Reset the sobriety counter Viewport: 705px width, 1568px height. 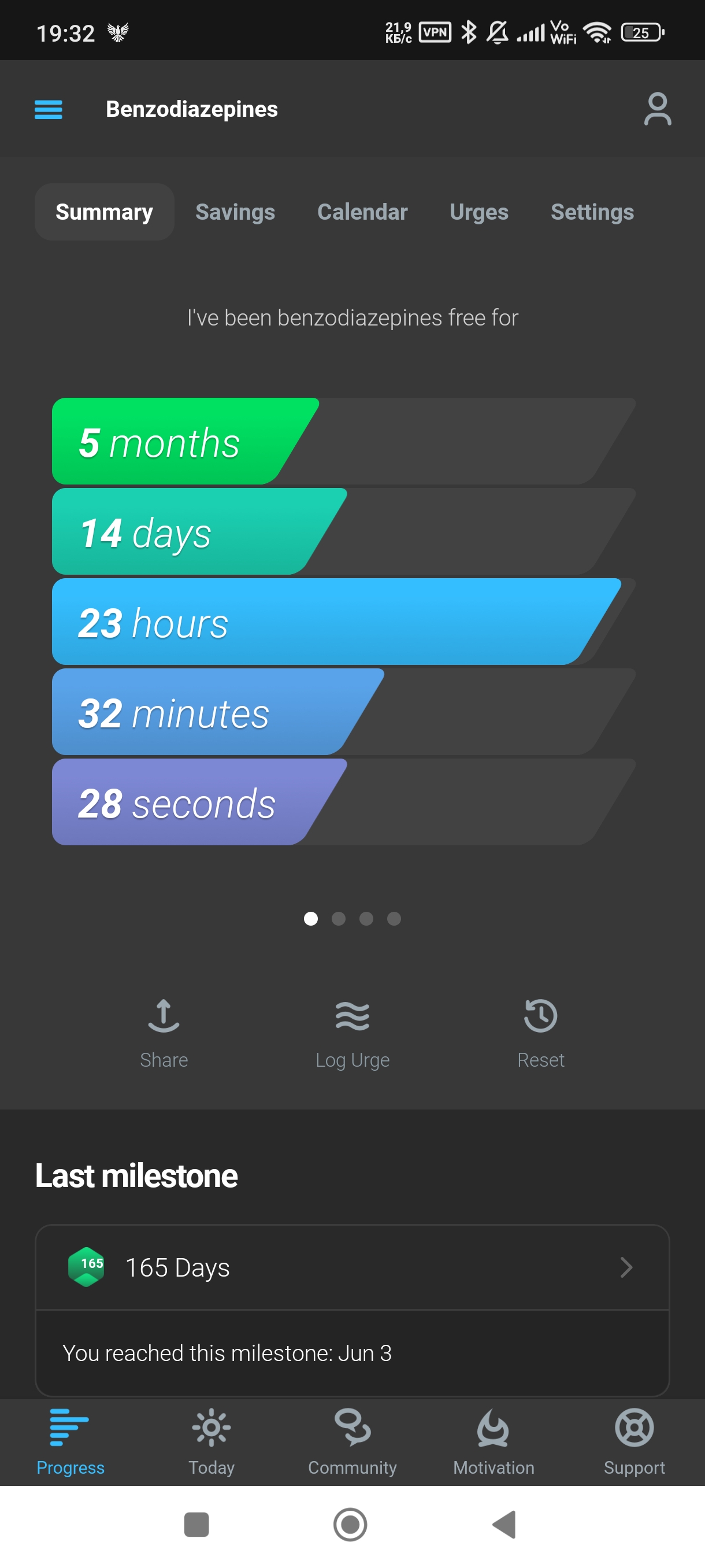[x=540, y=1031]
